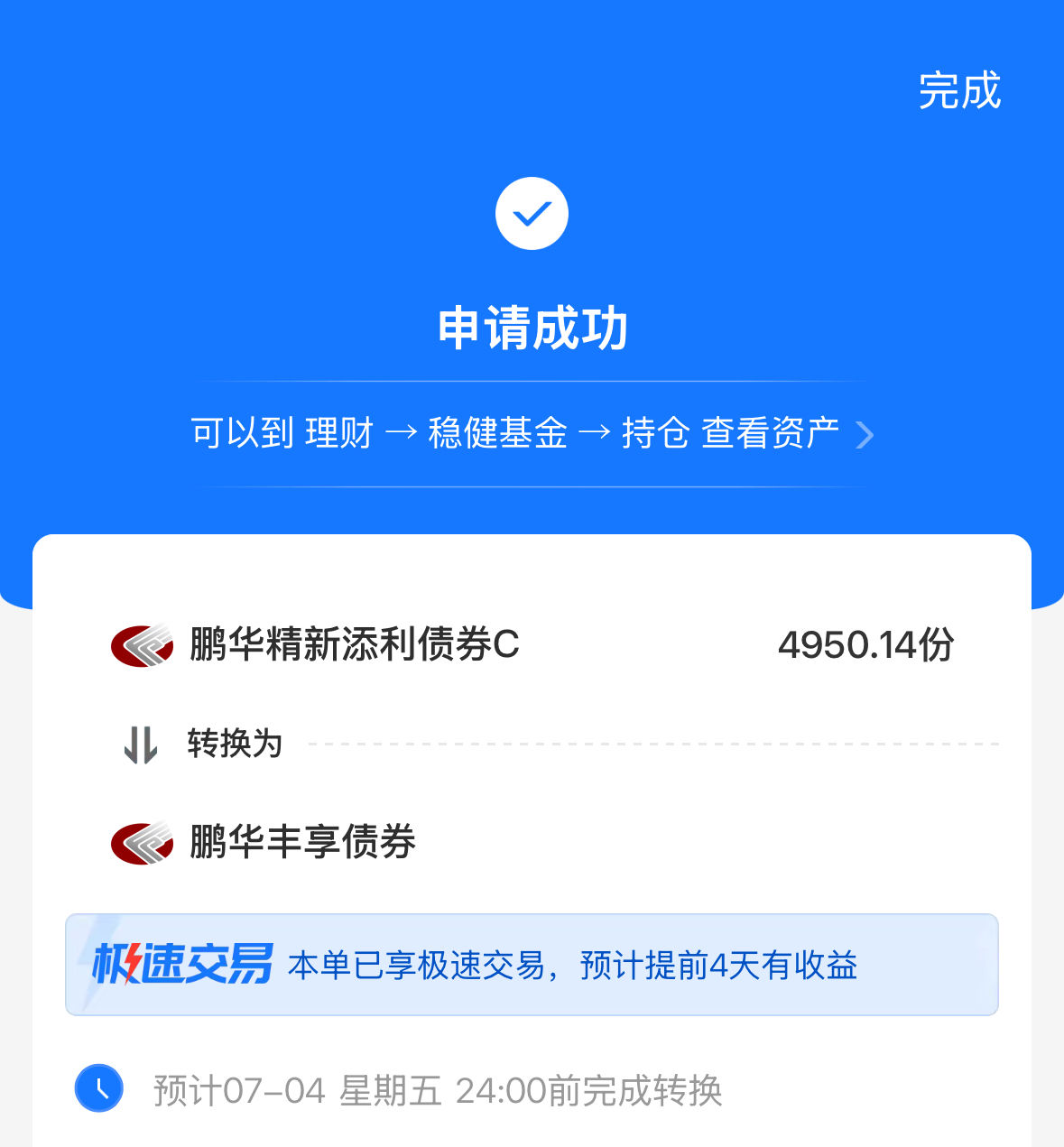Tap 完成 to finish the application
The width and height of the screenshot is (1064, 1147).
click(959, 90)
